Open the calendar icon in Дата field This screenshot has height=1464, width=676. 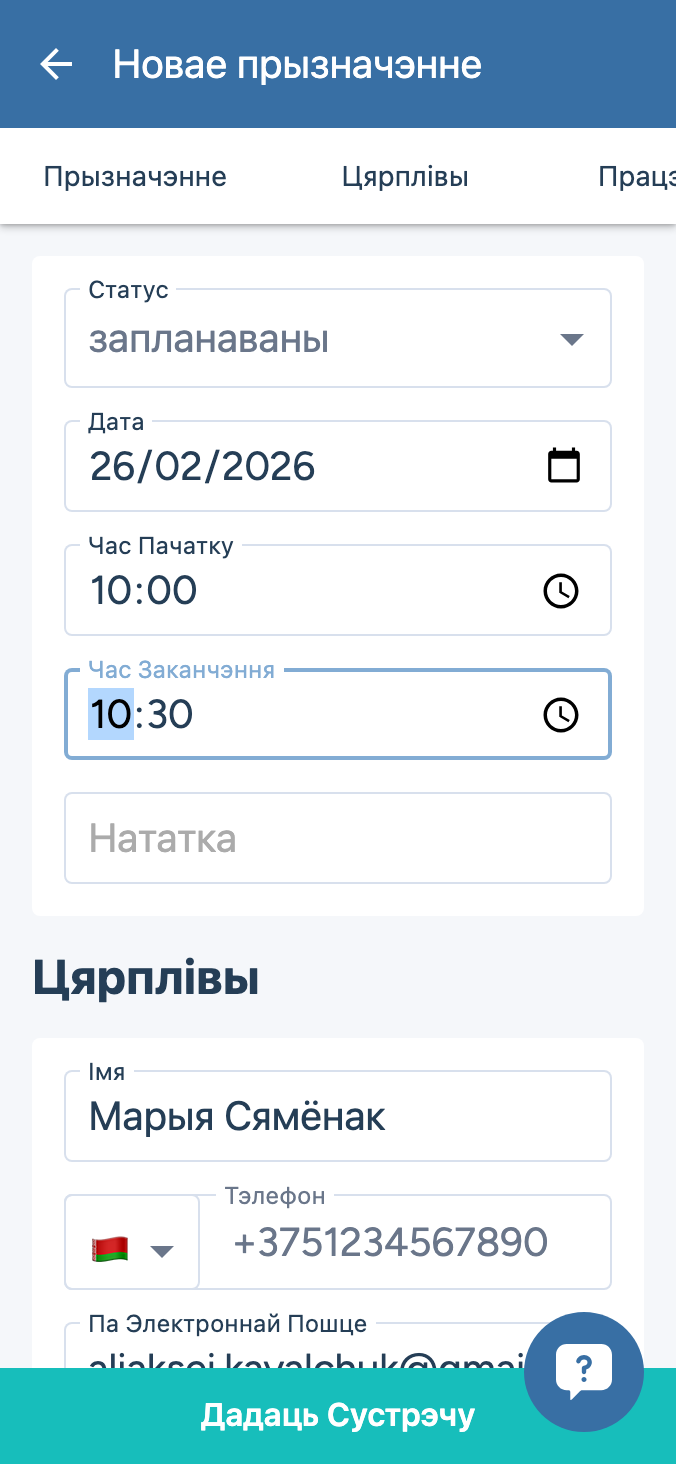click(x=564, y=466)
